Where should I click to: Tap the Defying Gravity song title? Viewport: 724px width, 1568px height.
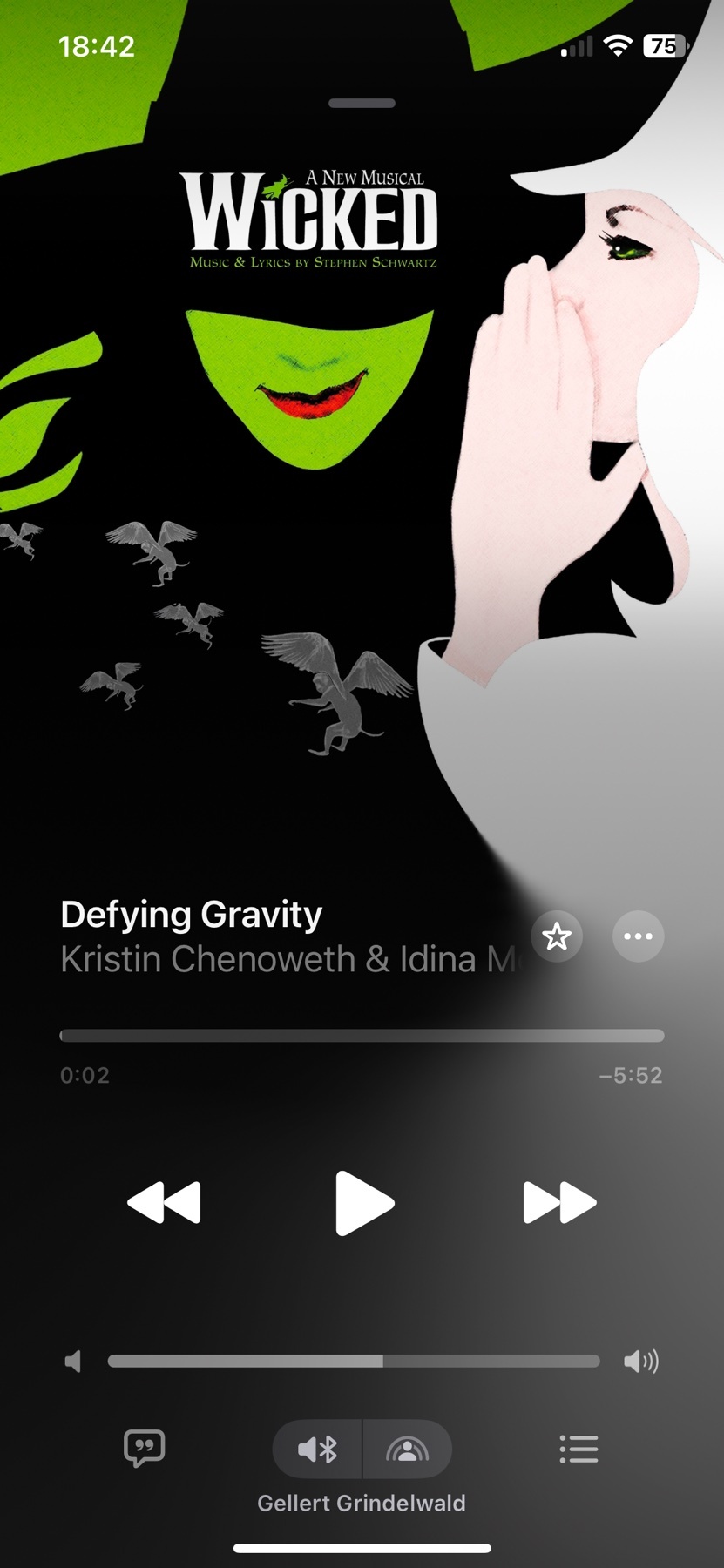(192, 915)
